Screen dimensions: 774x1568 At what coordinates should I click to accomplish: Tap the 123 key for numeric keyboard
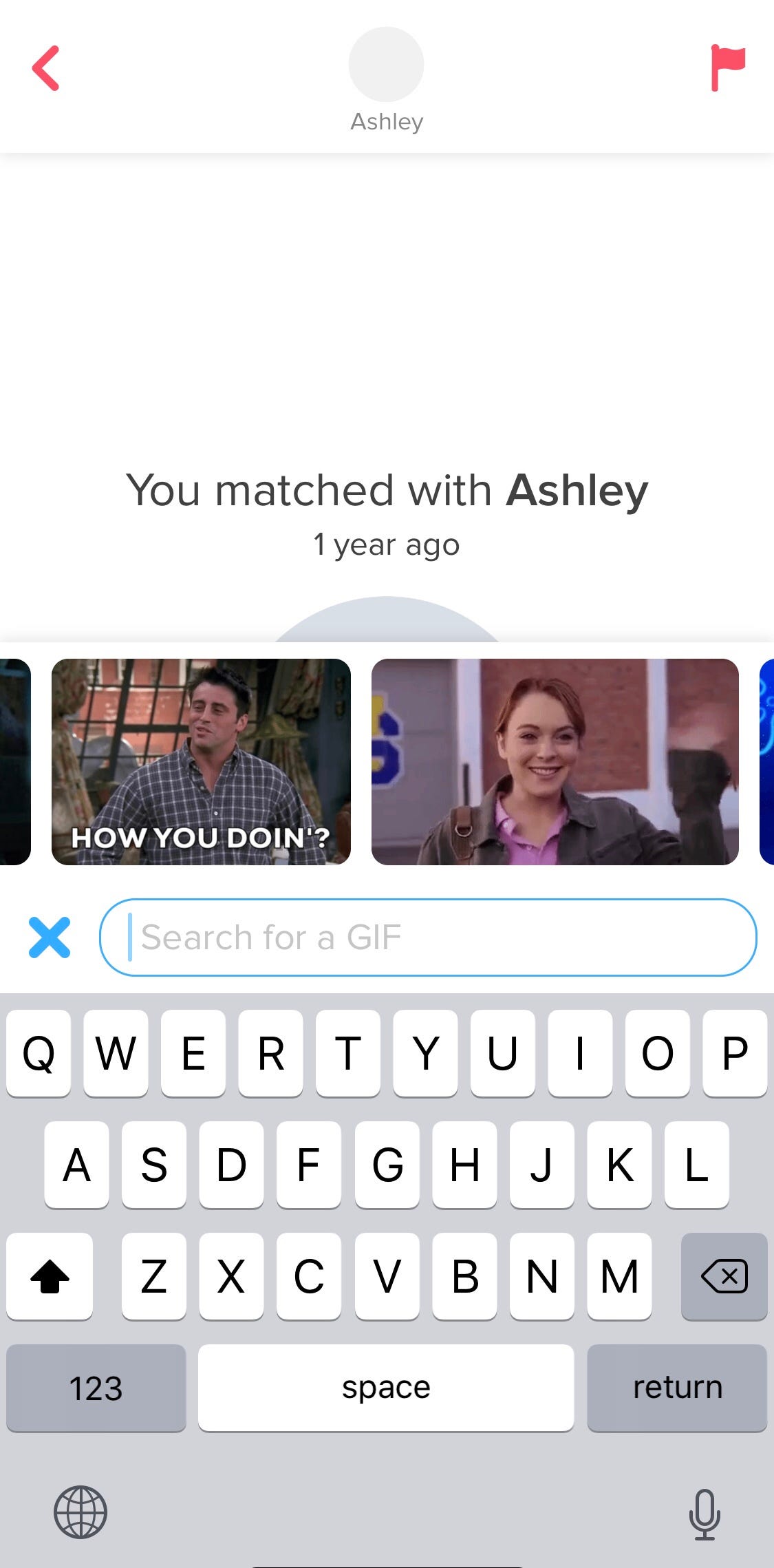(x=96, y=1387)
